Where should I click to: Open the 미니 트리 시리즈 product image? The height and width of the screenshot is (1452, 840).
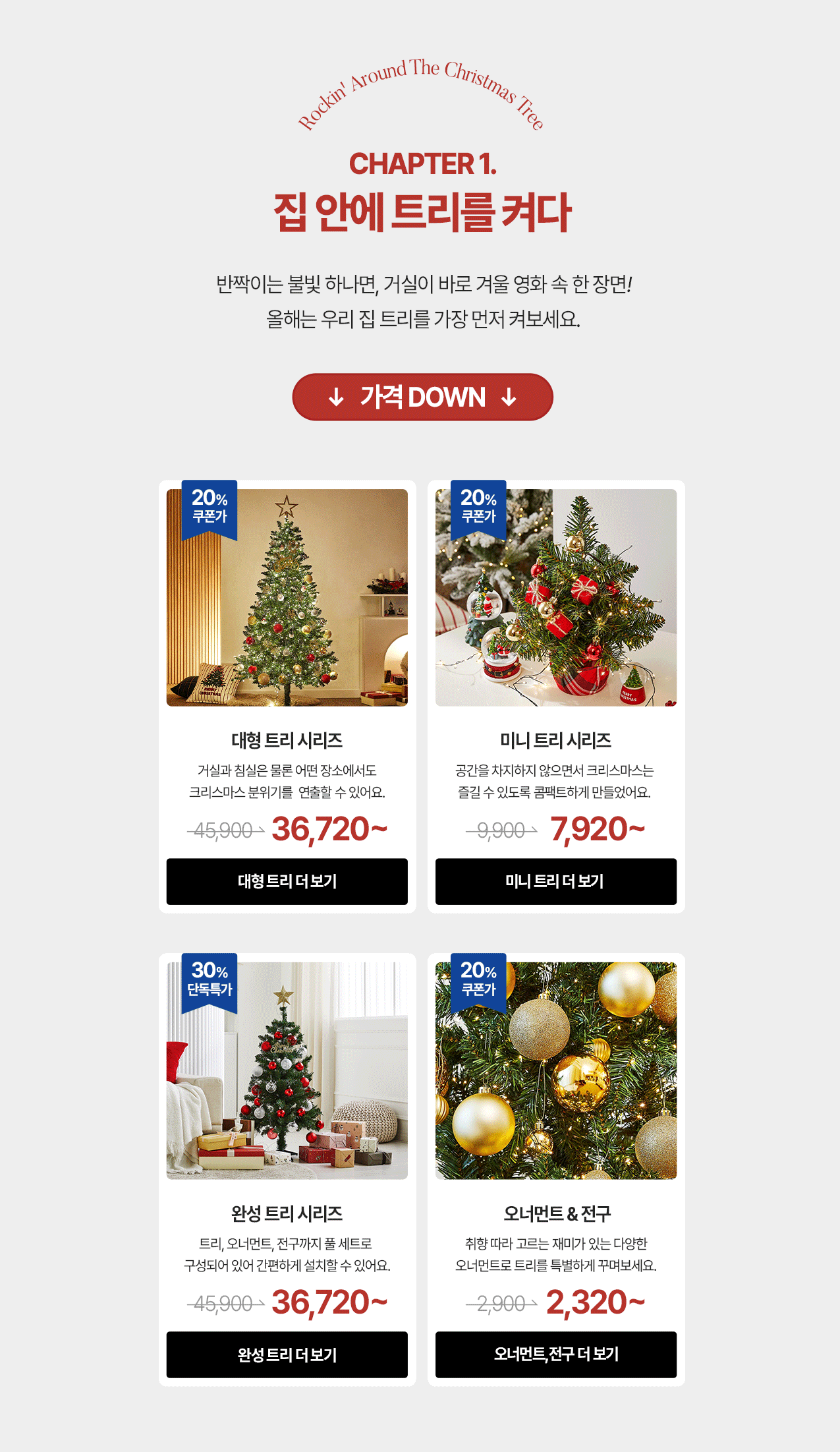coord(555,597)
